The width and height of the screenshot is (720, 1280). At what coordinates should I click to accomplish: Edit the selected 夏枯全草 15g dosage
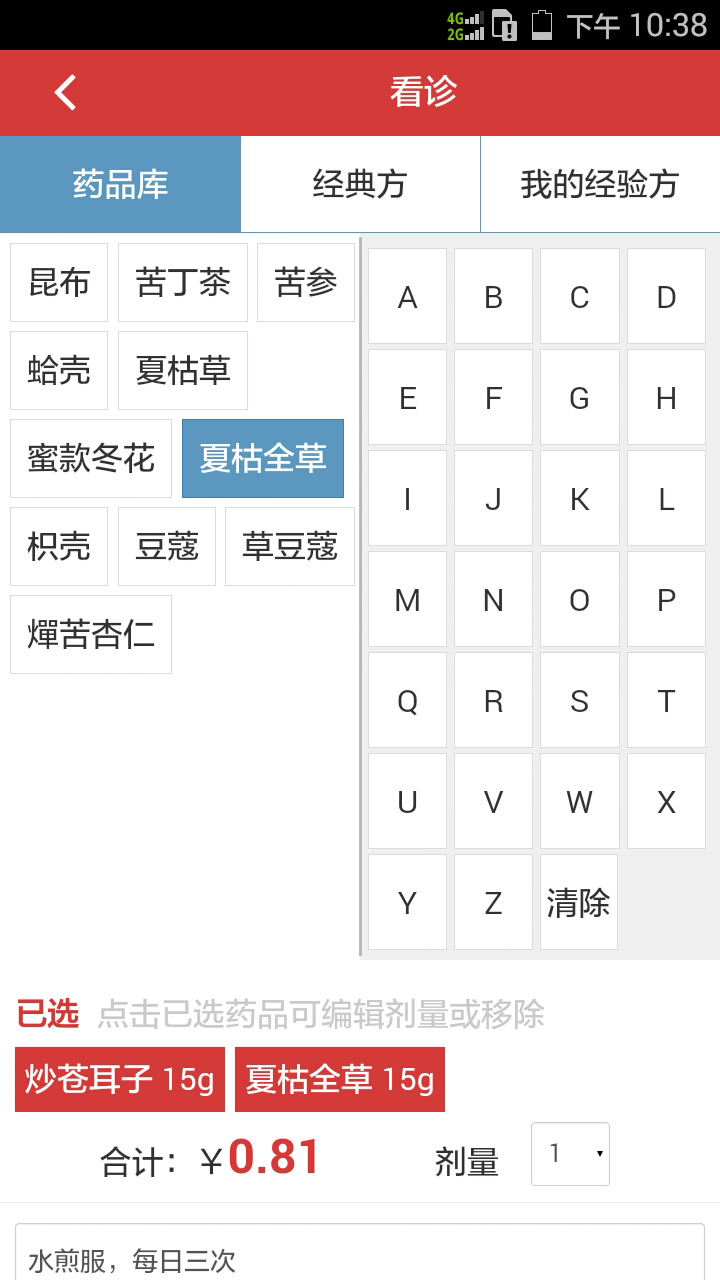[340, 1080]
